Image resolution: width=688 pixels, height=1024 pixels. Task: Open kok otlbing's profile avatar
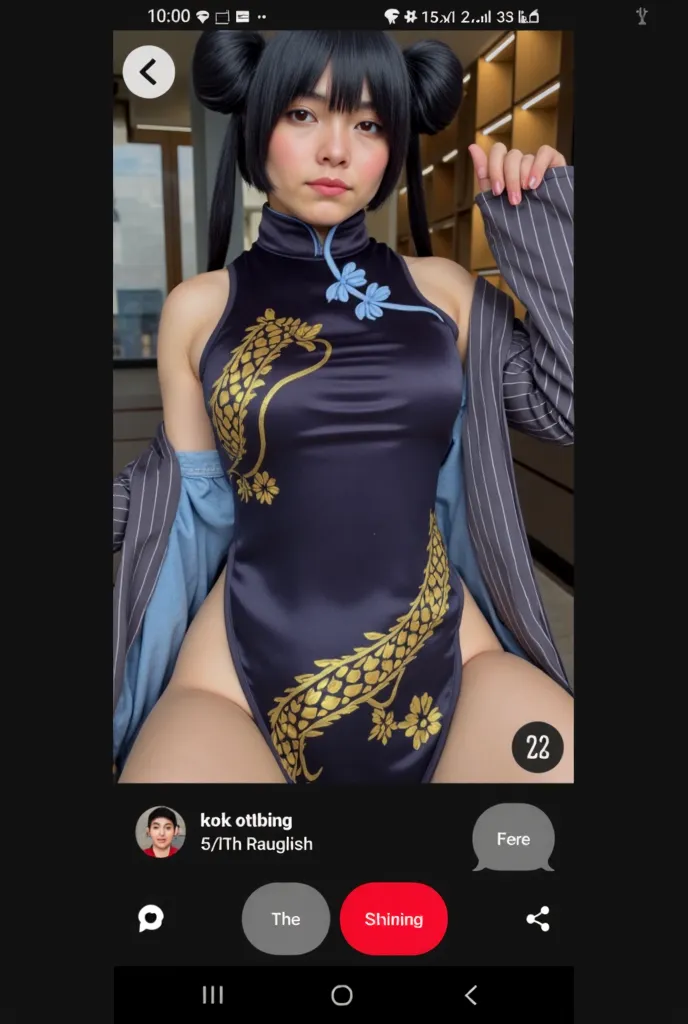click(160, 831)
